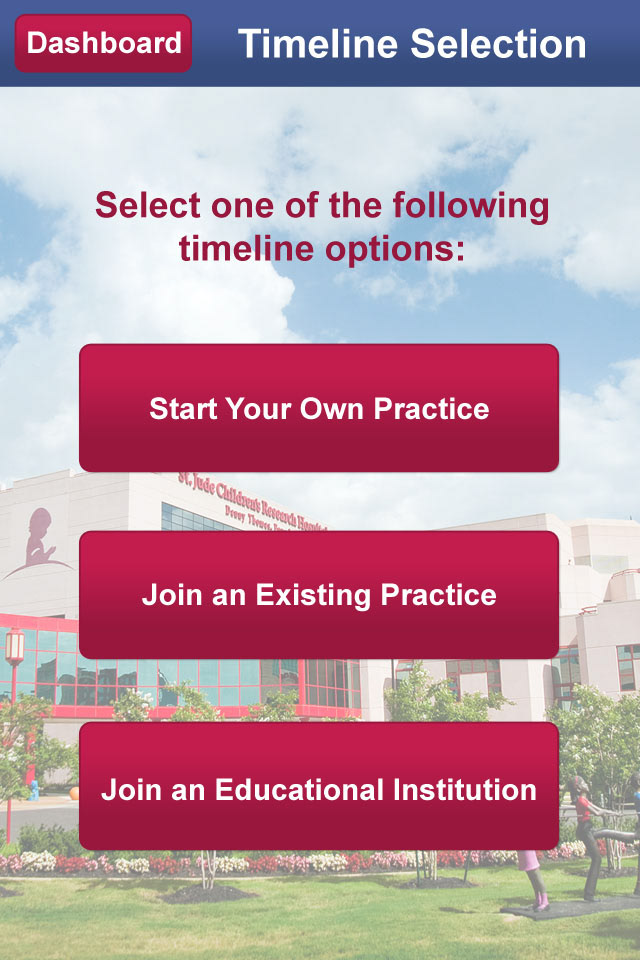640x960 pixels.
Task: Go back to the Dashboard
Action: 103,43
